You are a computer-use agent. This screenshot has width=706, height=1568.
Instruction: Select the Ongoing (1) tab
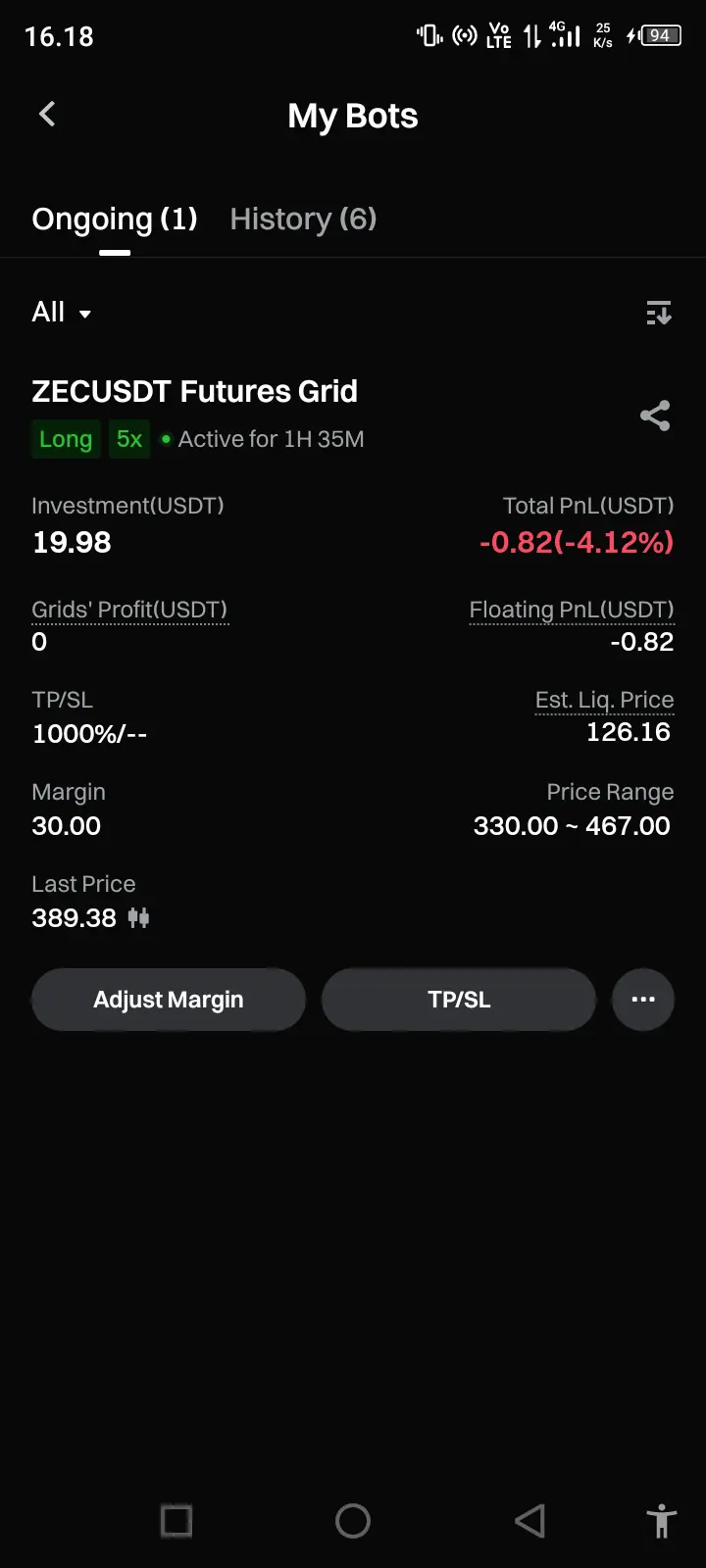115,219
